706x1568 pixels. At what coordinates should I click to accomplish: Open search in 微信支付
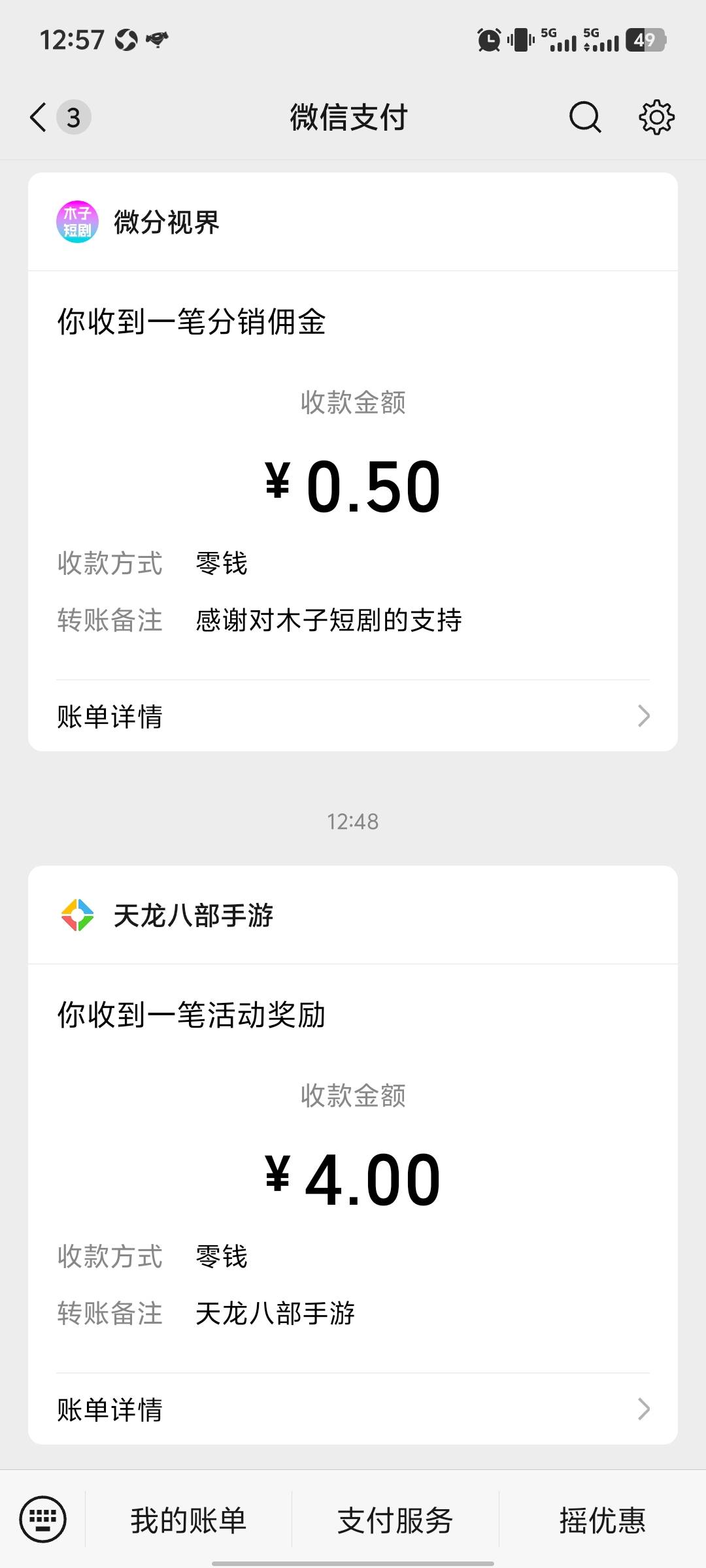click(x=584, y=118)
